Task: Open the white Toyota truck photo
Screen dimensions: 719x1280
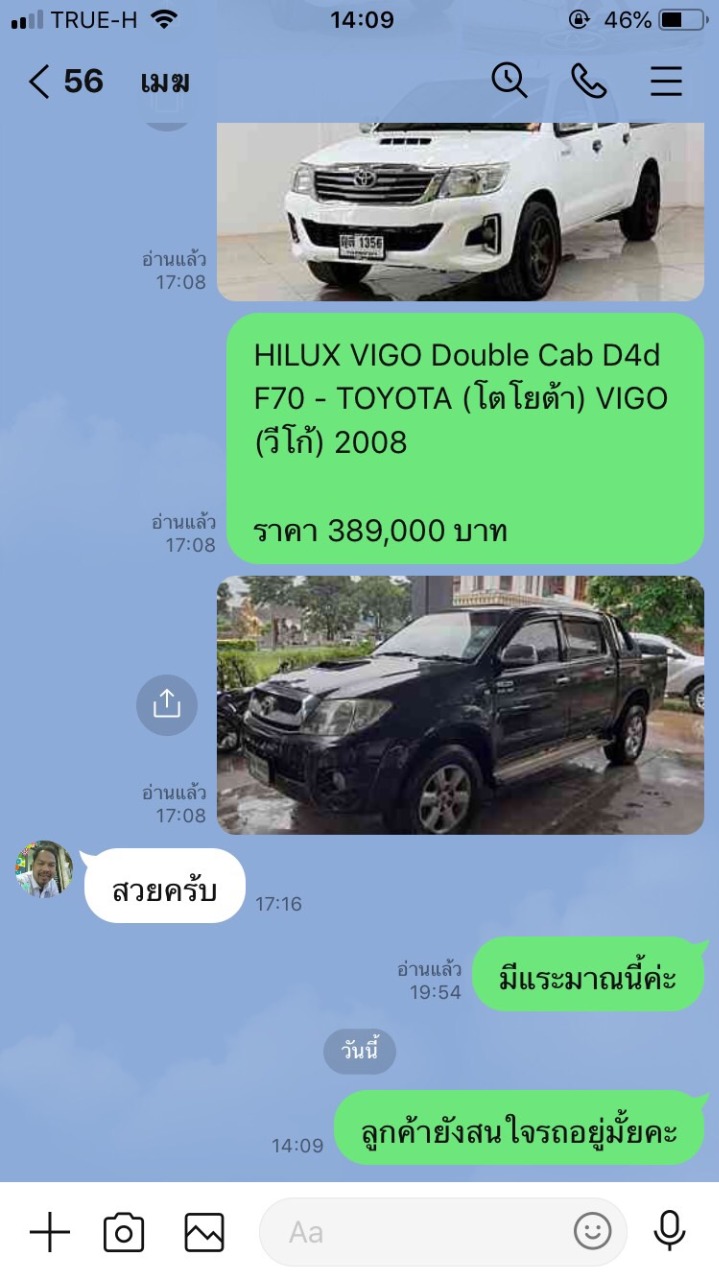Action: point(460,212)
